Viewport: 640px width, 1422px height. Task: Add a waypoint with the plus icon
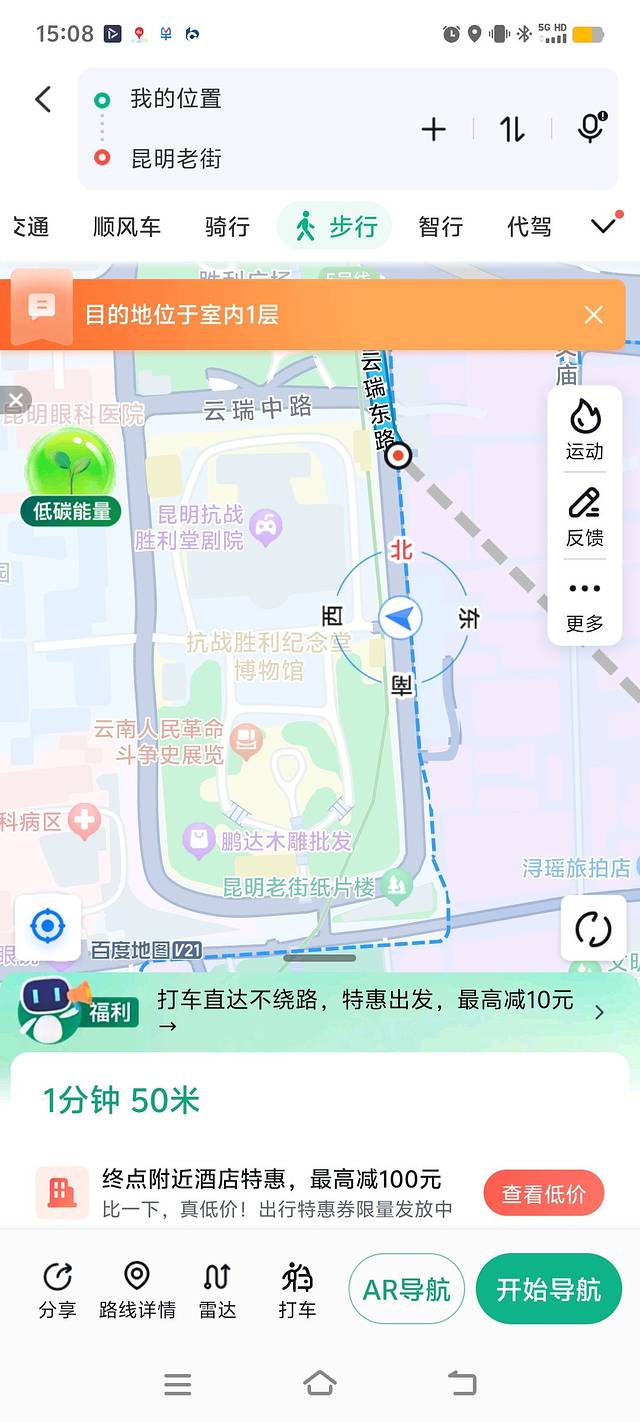[x=433, y=129]
